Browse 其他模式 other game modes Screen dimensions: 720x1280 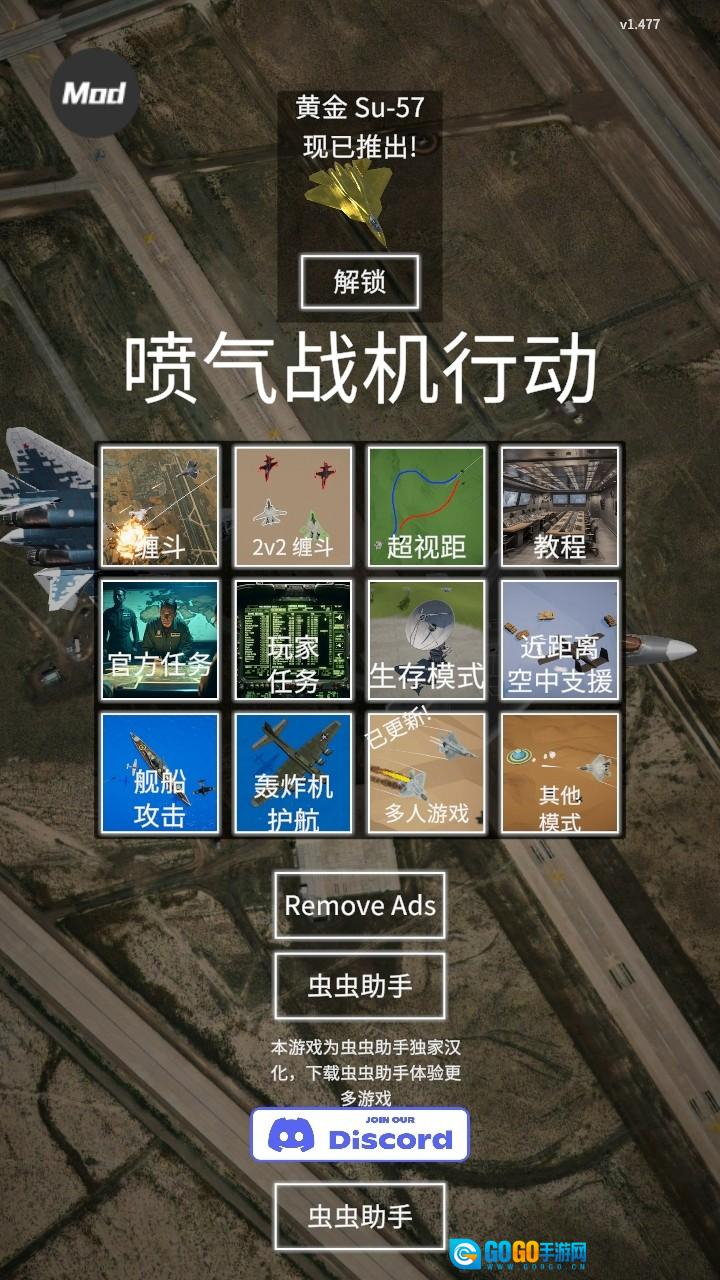[560, 775]
